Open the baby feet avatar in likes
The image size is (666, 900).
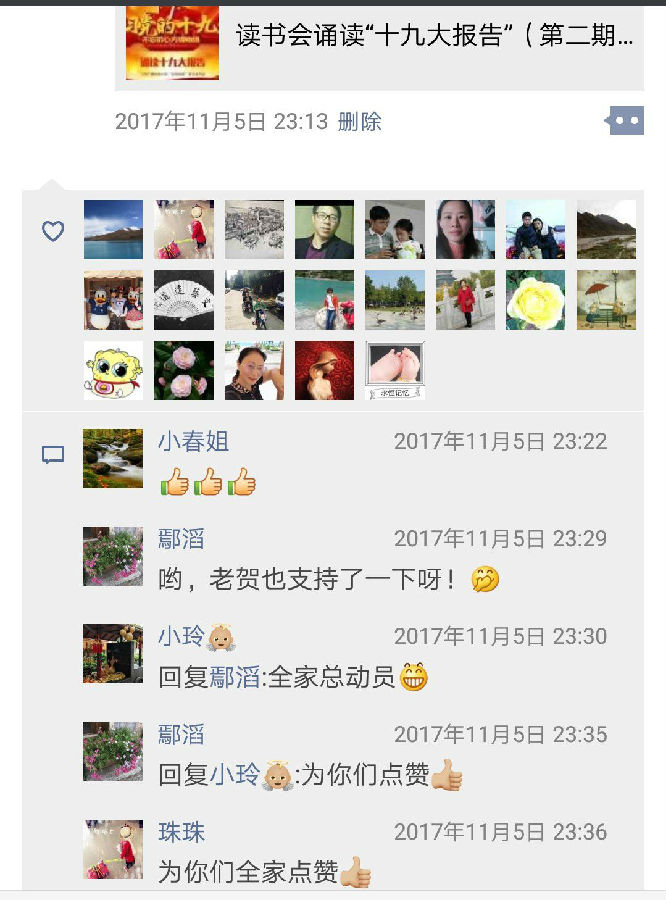click(x=395, y=370)
